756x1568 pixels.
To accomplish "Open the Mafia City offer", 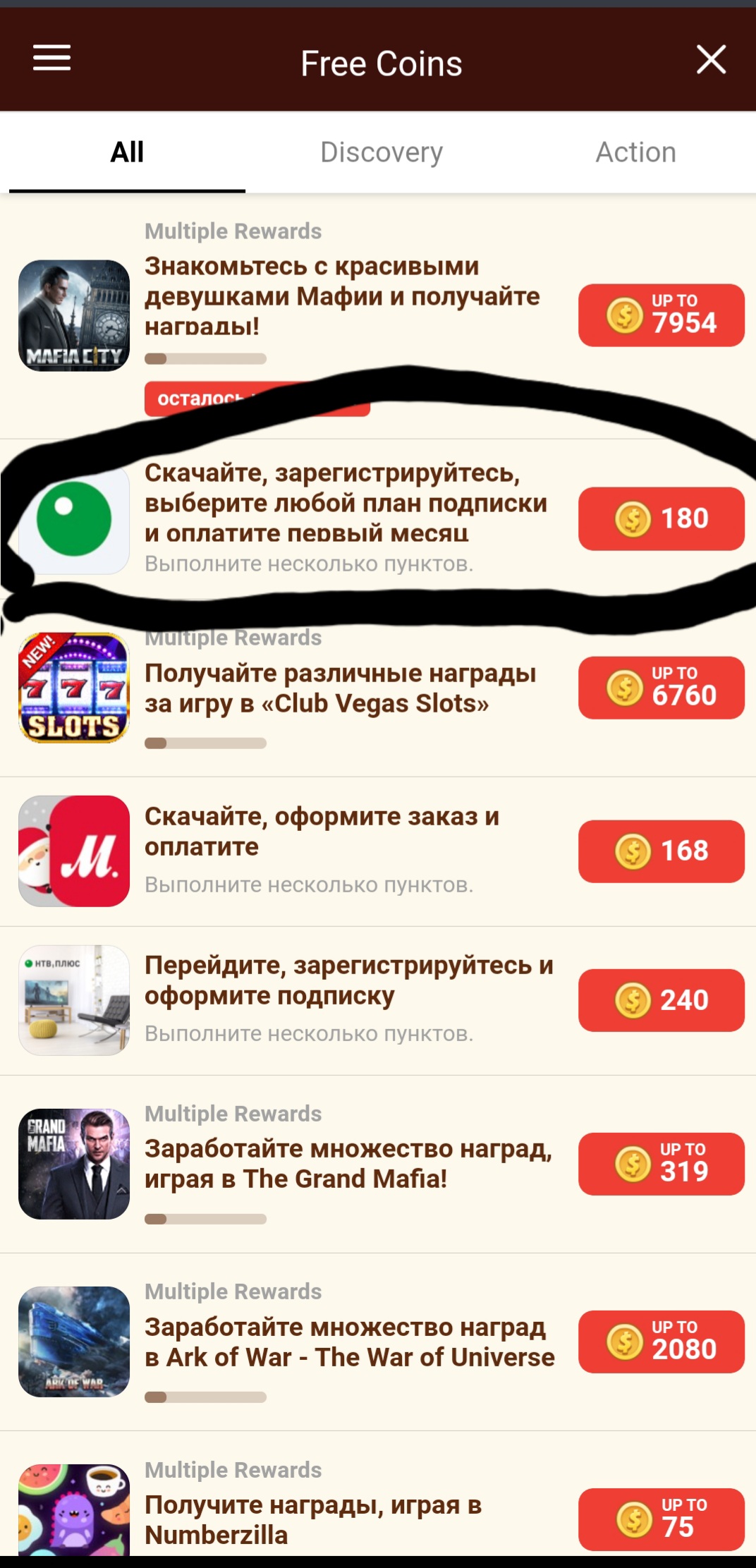I will click(x=342, y=296).
